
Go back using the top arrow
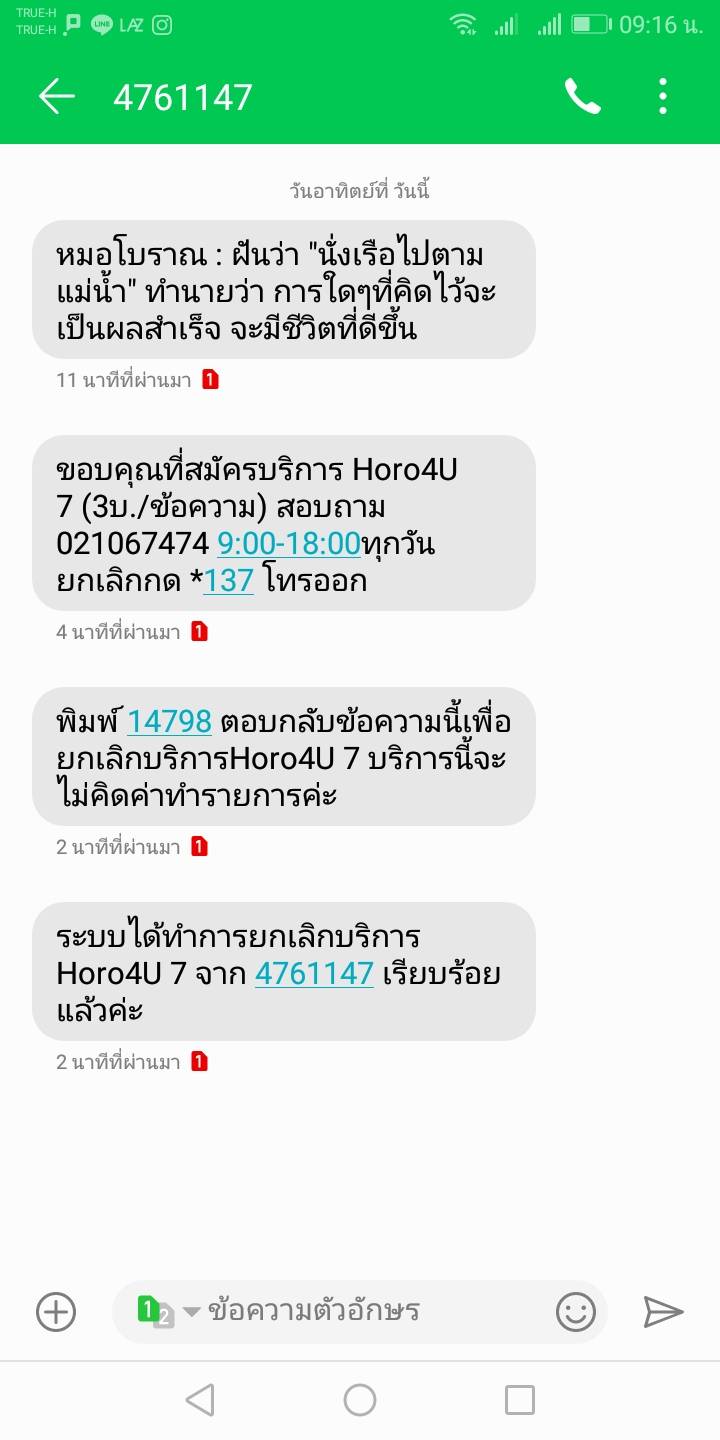(x=57, y=96)
